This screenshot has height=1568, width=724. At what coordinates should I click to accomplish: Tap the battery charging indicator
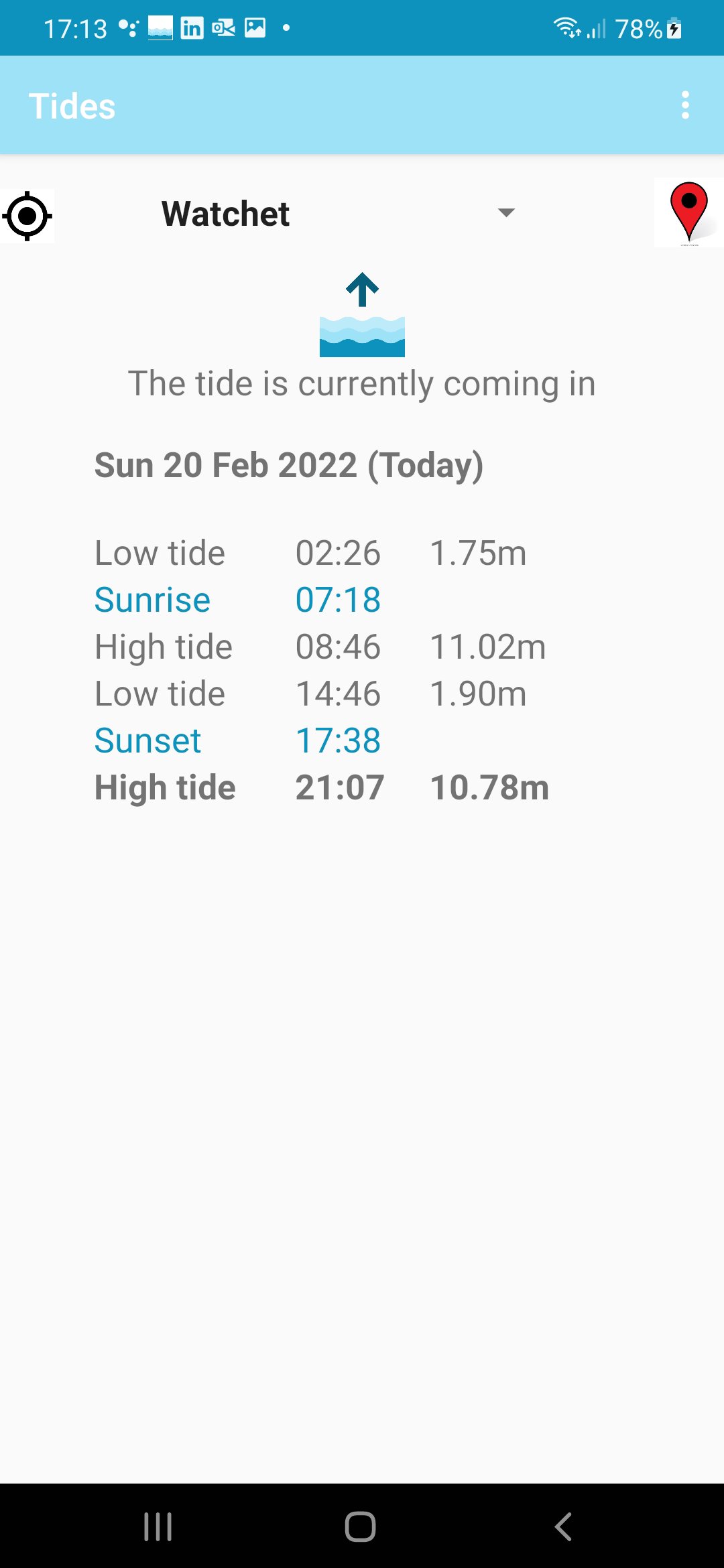coord(672,27)
